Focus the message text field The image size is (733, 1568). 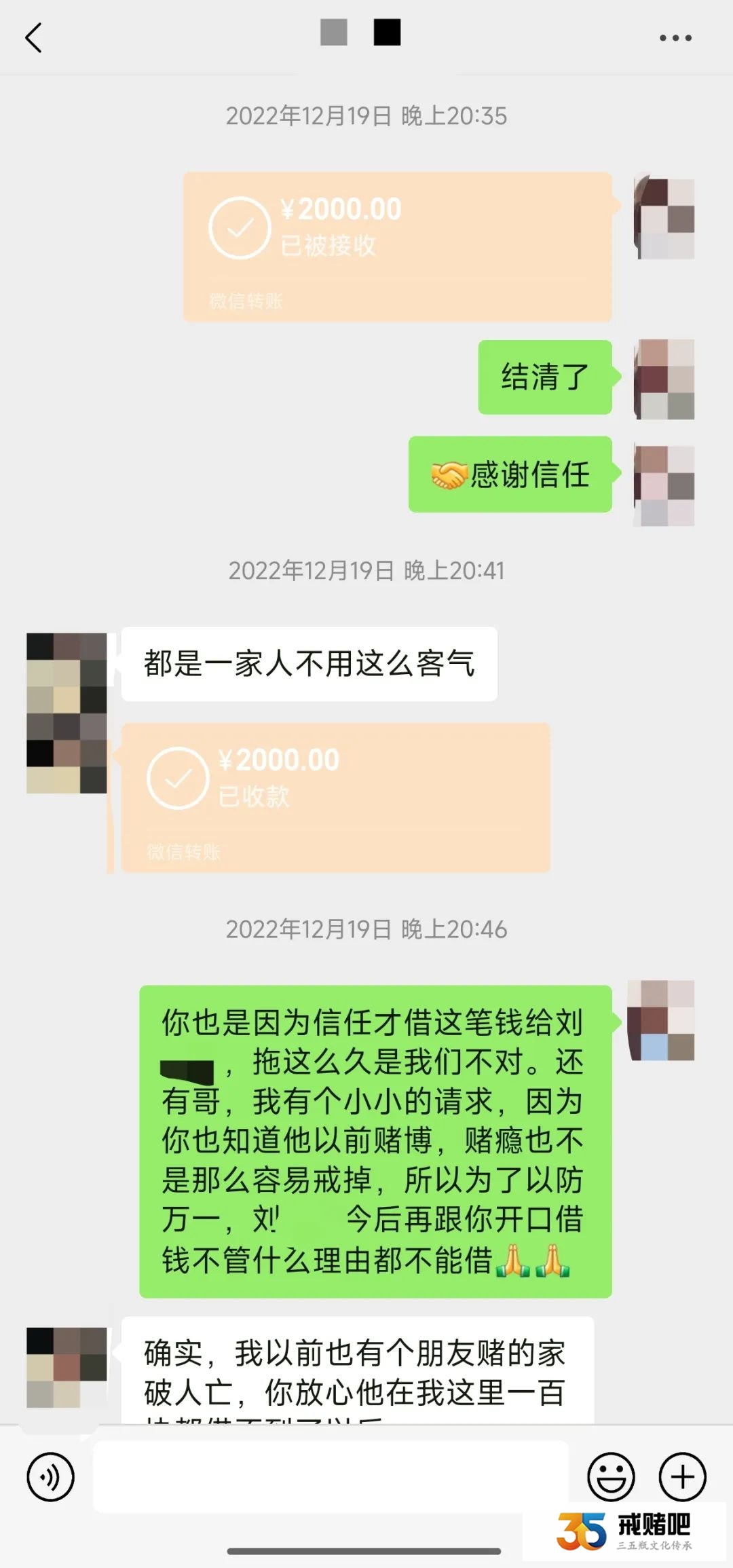(x=330, y=1476)
